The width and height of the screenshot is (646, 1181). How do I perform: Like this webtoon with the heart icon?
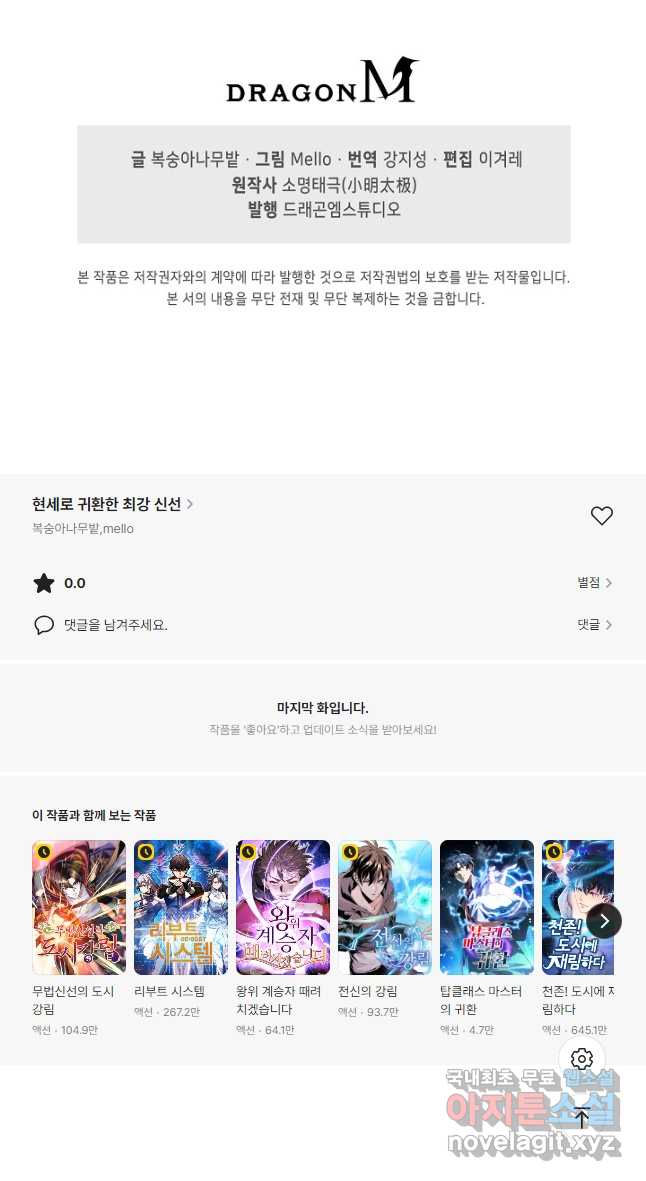click(x=602, y=515)
